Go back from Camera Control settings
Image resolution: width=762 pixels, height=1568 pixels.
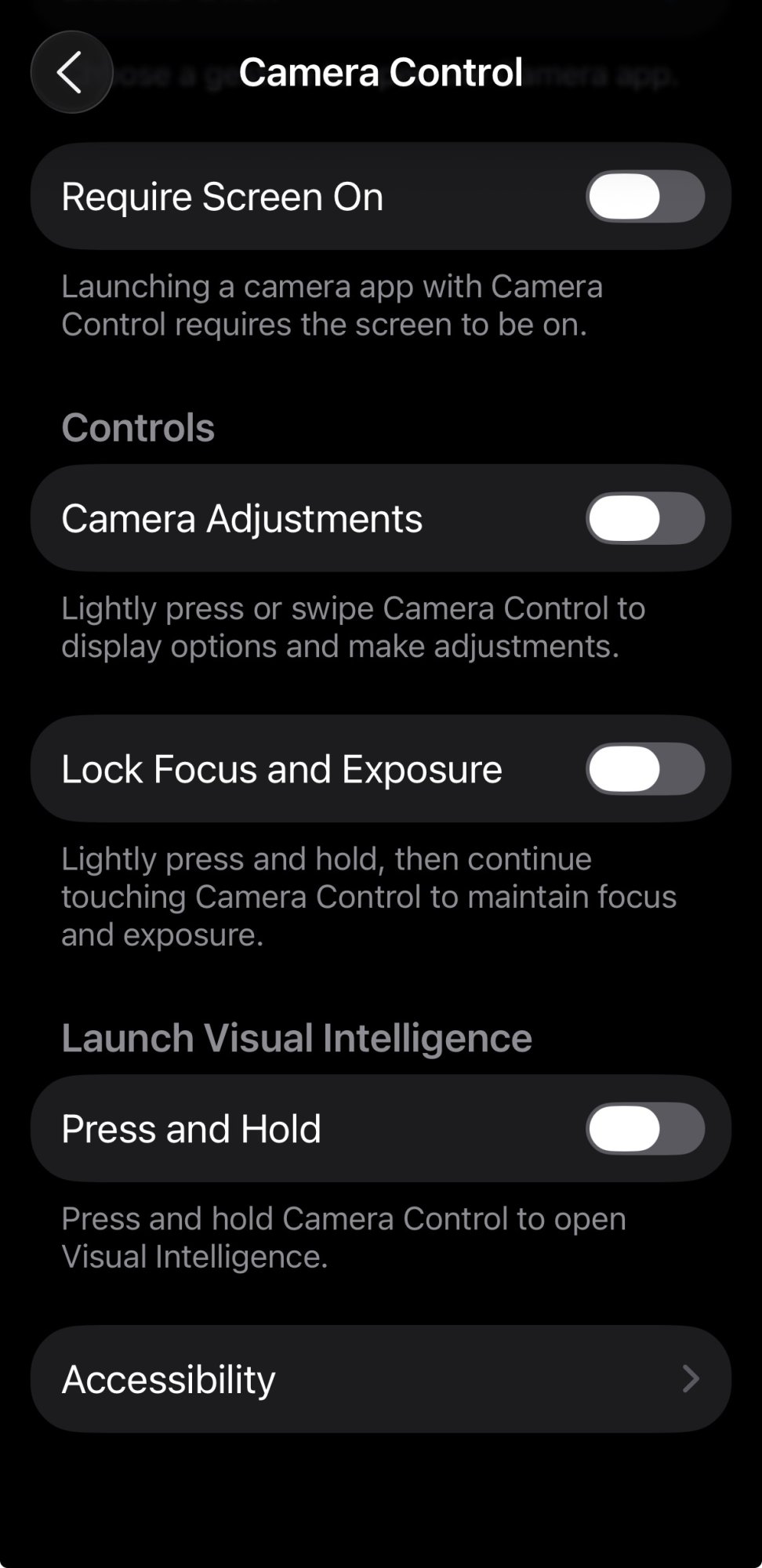[71, 72]
